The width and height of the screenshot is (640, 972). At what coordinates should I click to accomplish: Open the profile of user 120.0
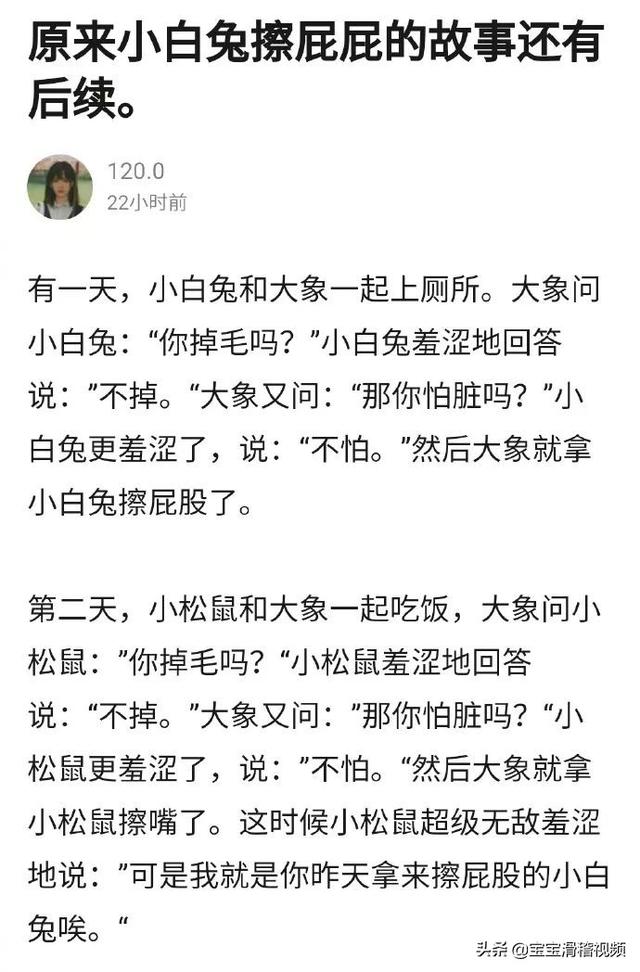[136, 171]
